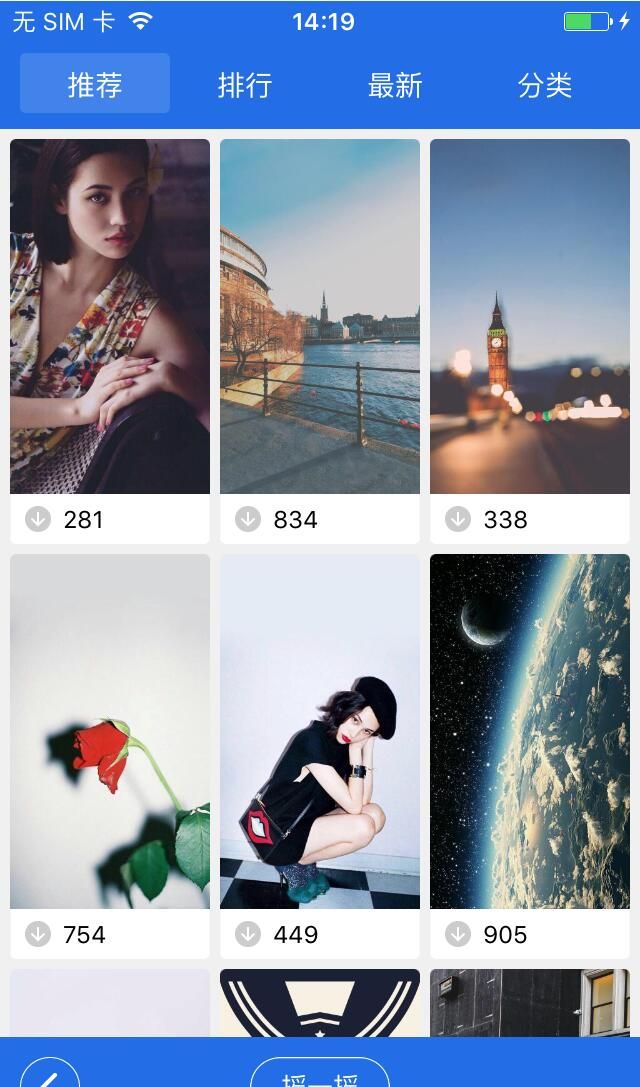The height and width of the screenshot is (1087, 640).
Task: Switch to the 排行 tab
Action: [x=245, y=85]
